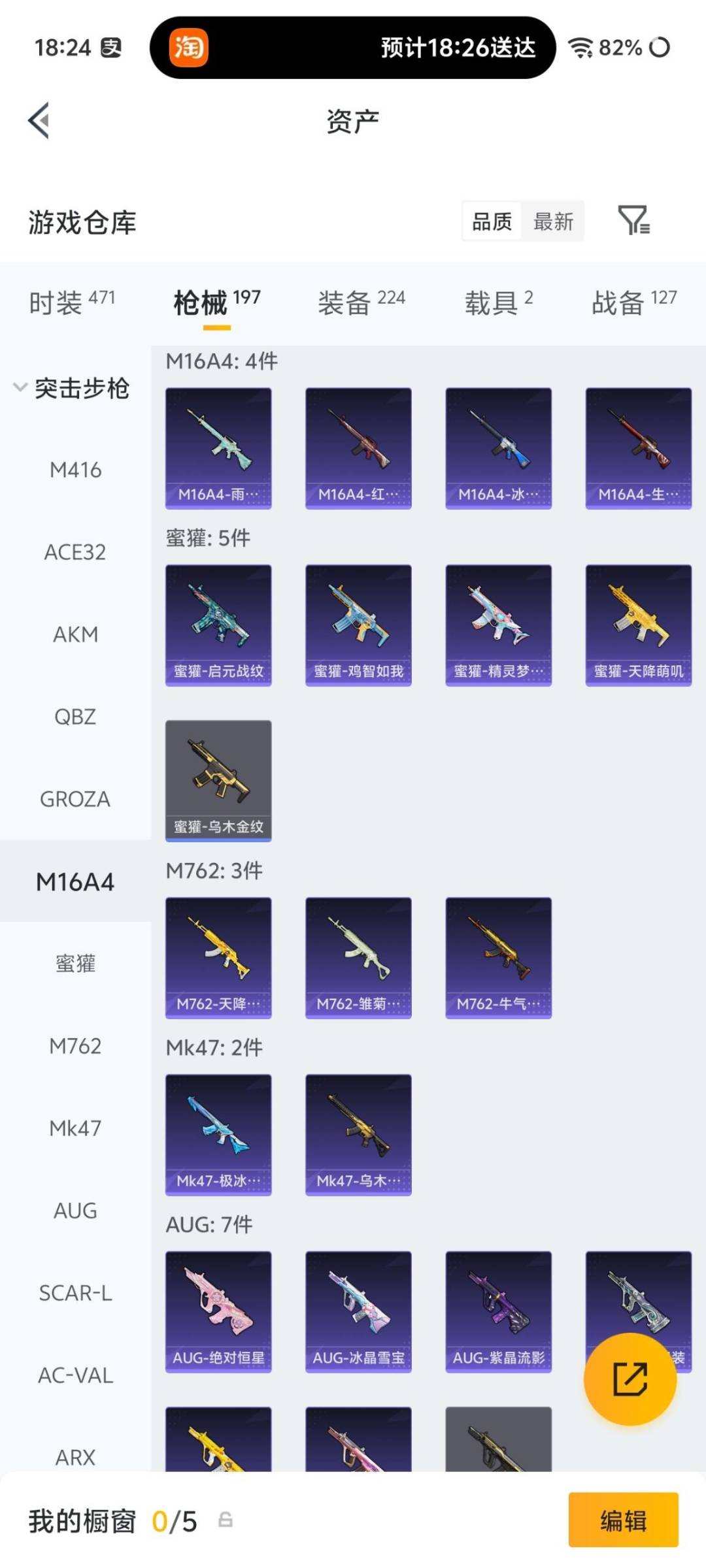Screen dimensions: 706x1568
Task: Tap 编辑 to edit my showcase
Action: (x=624, y=1520)
